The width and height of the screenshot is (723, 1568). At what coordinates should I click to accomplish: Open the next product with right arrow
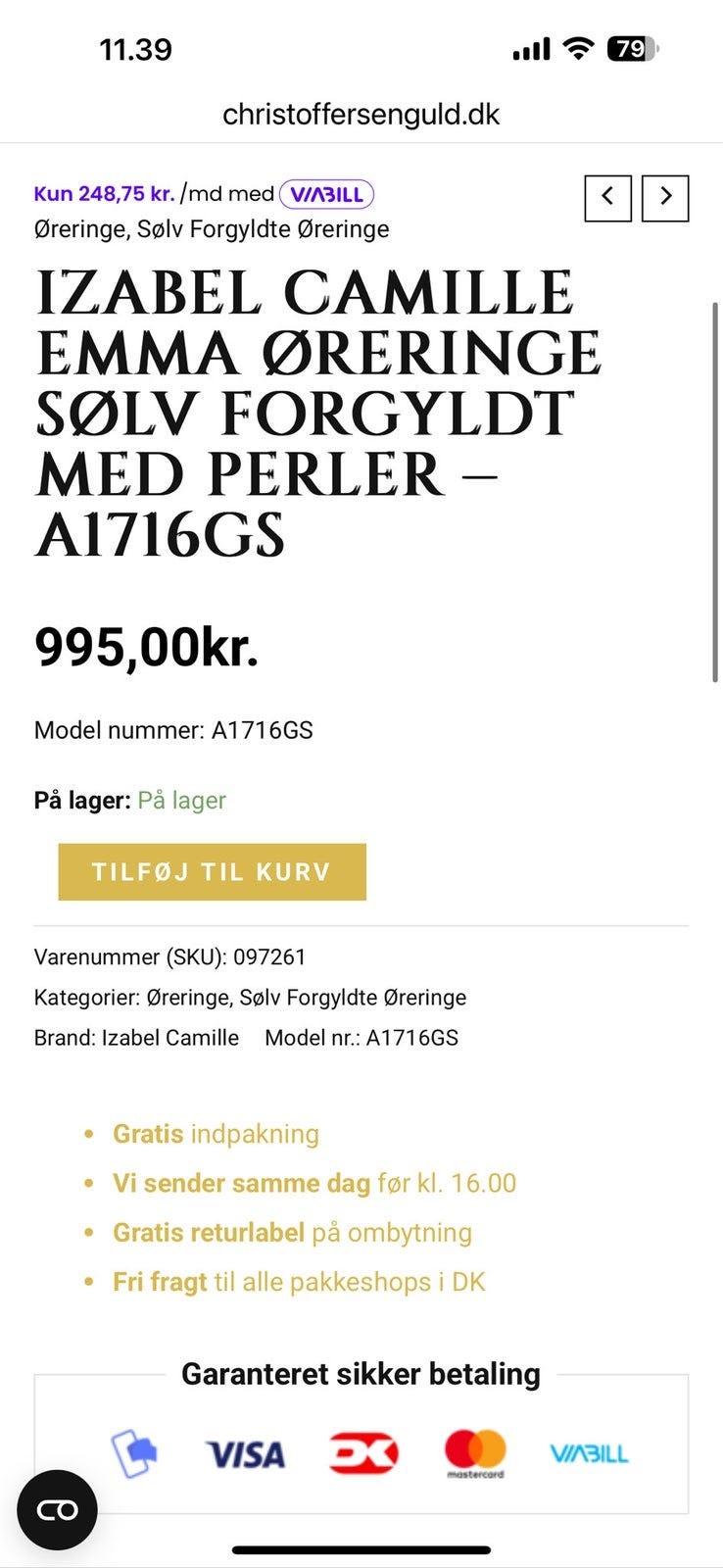coord(665,197)
